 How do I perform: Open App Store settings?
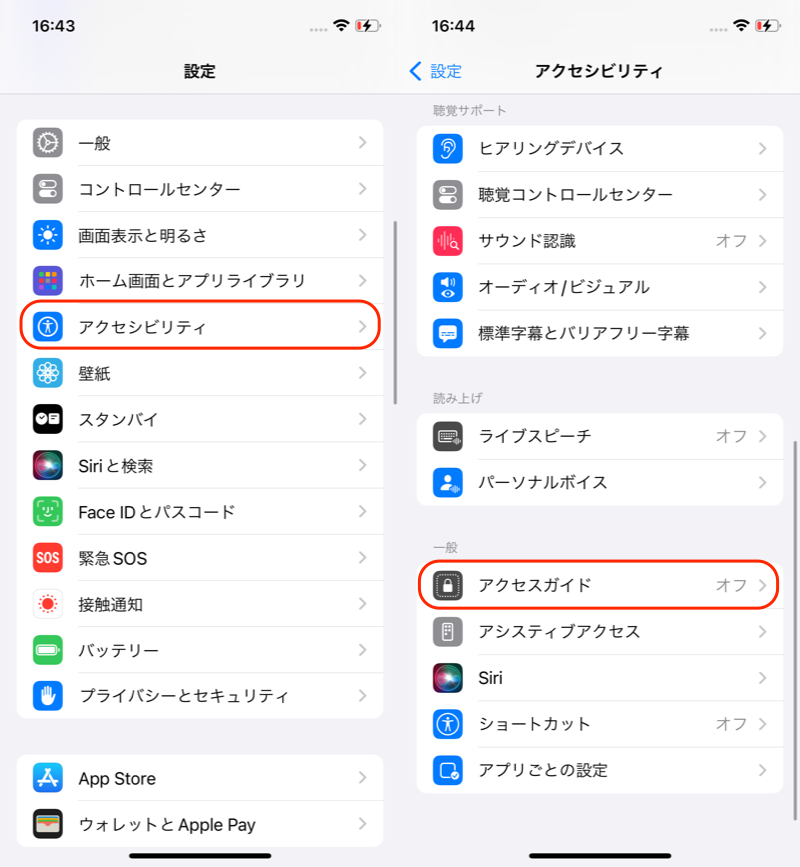pos(200,778)
